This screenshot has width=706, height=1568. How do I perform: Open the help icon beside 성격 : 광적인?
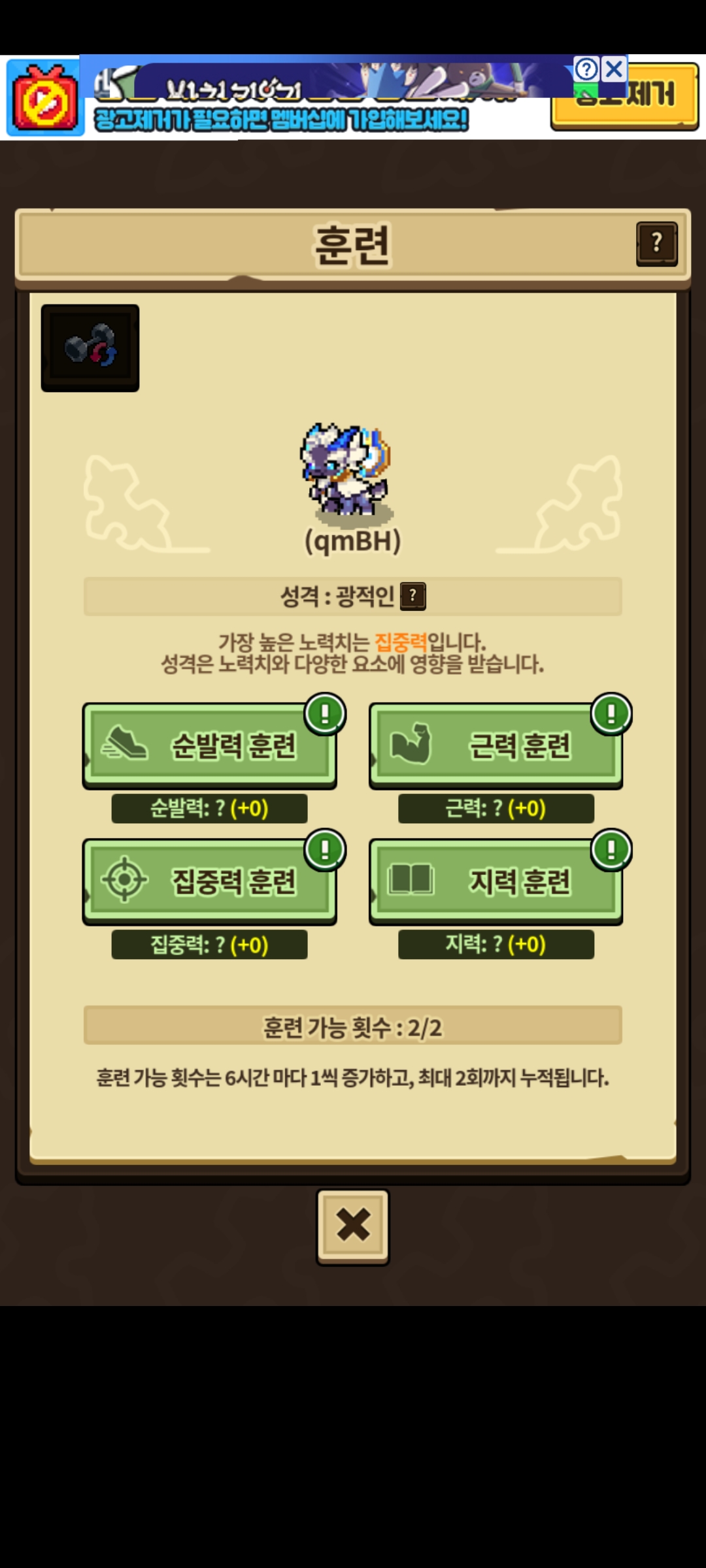(x=412, y=596)
